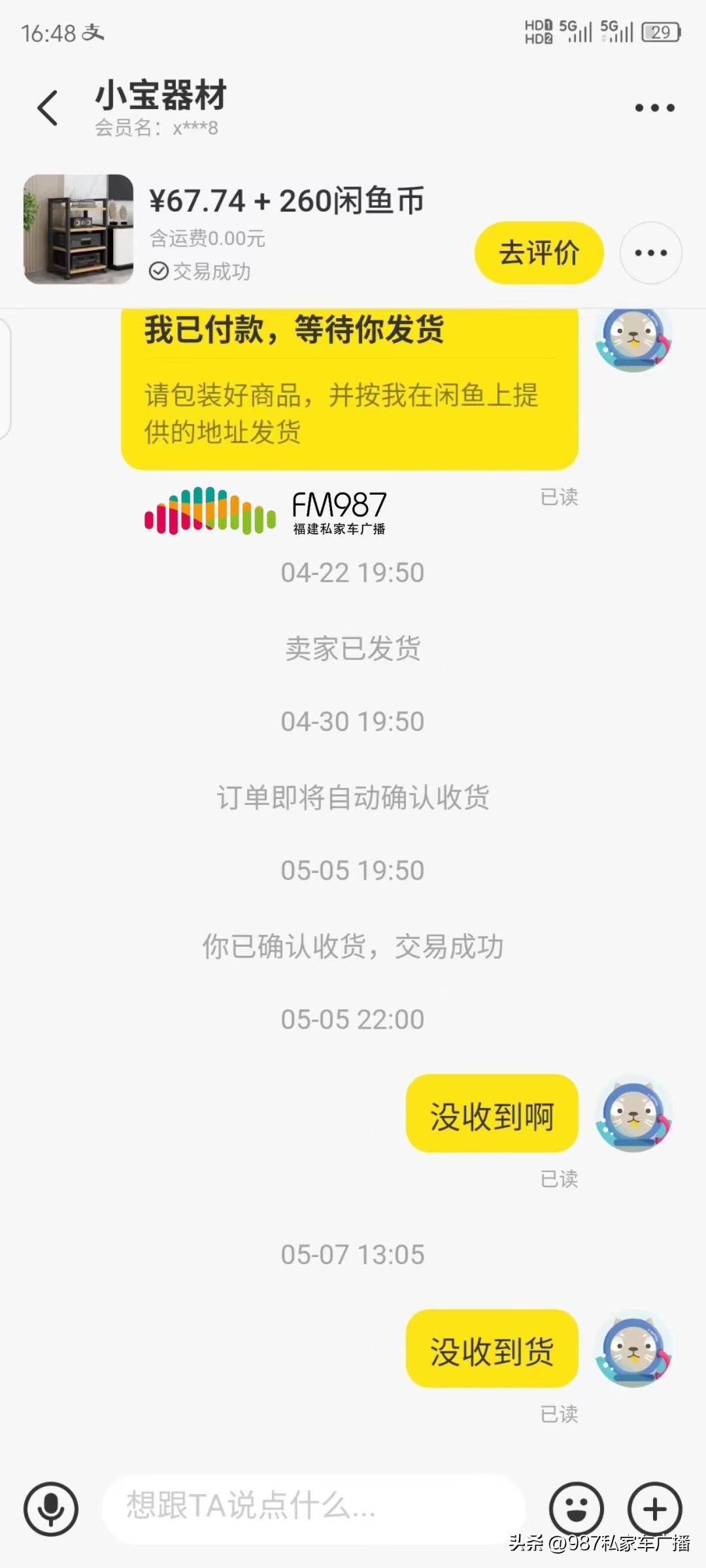Image resolution: width=706 pixels, height=1568 pixels.
Task: Tap the product shelf thumbnail image
Action: click(x=78, y=229)
